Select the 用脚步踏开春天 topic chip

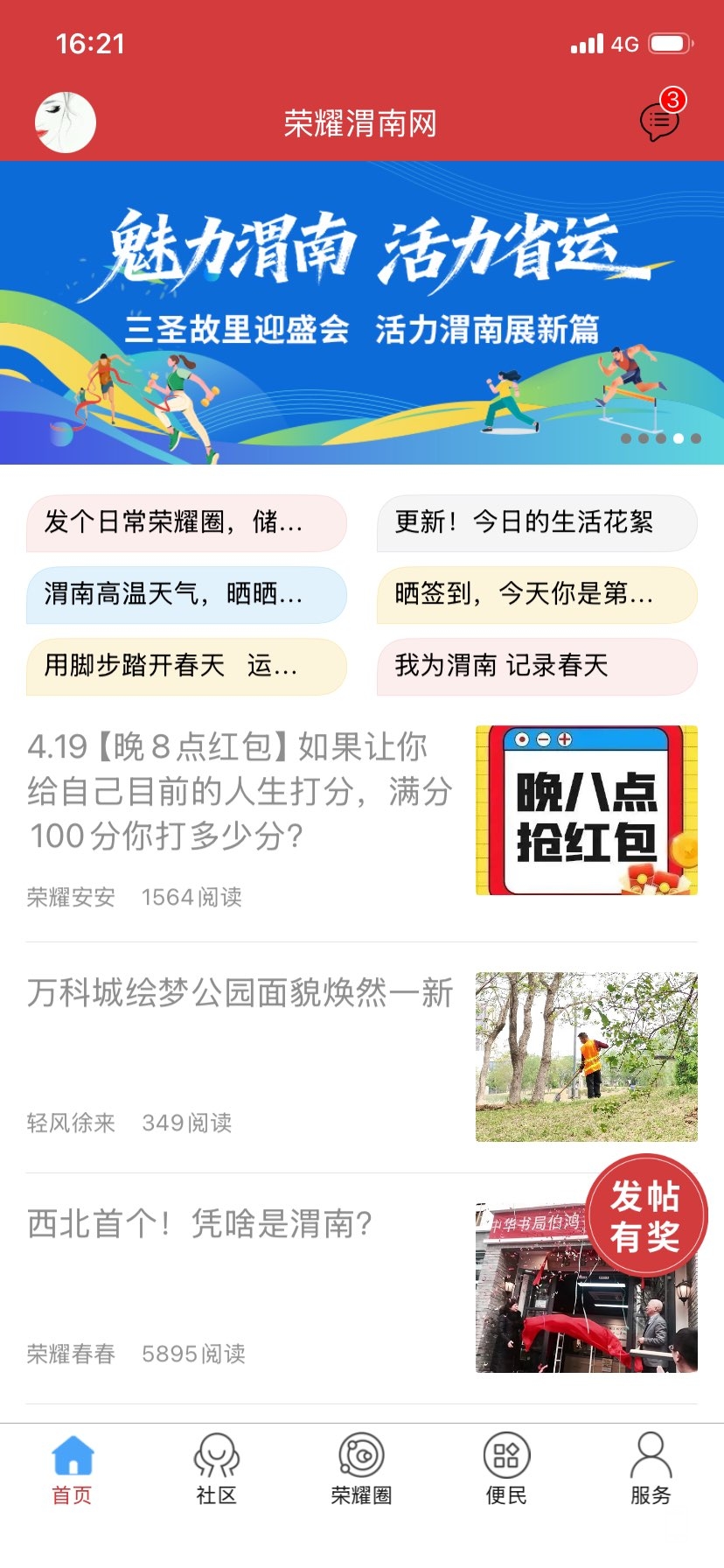(186, 667)
